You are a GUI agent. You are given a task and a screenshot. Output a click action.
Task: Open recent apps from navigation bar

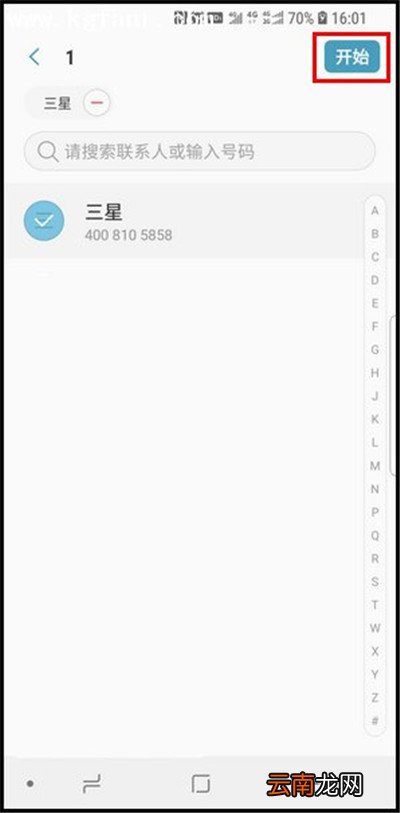[x=92, y=783]
